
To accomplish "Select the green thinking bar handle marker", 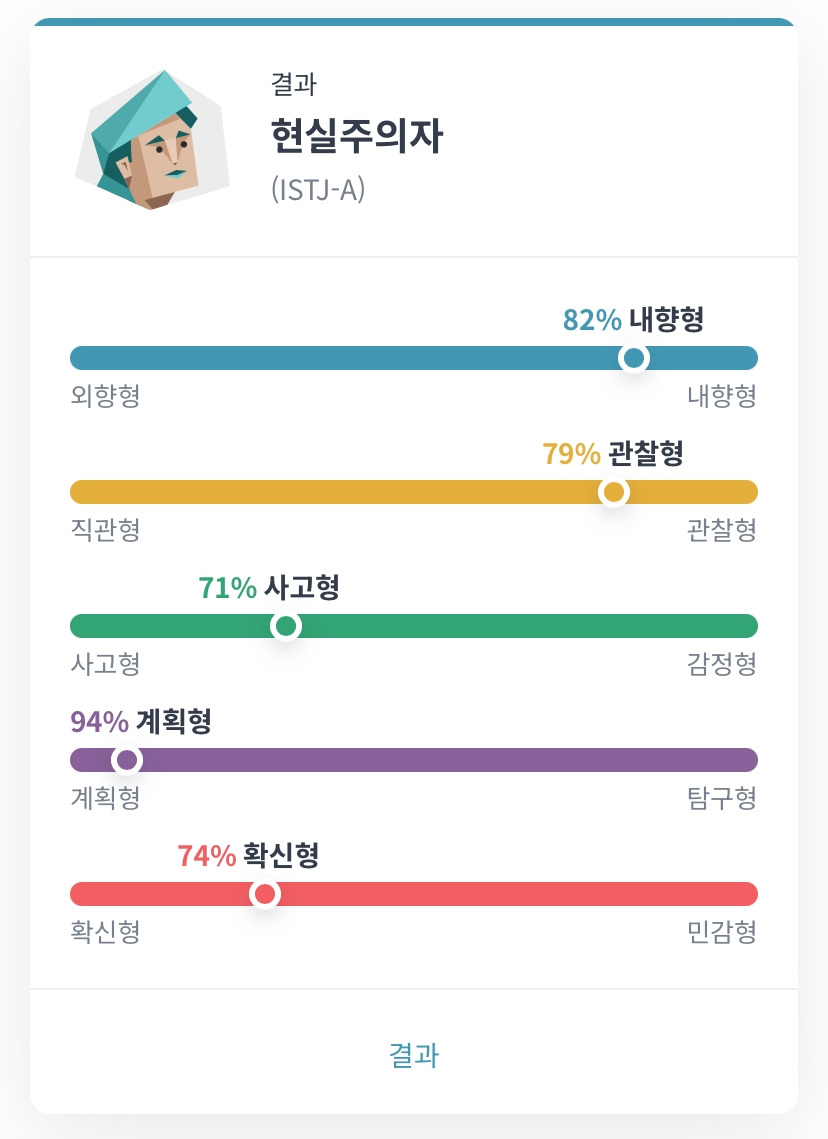I will pos(288,626).
